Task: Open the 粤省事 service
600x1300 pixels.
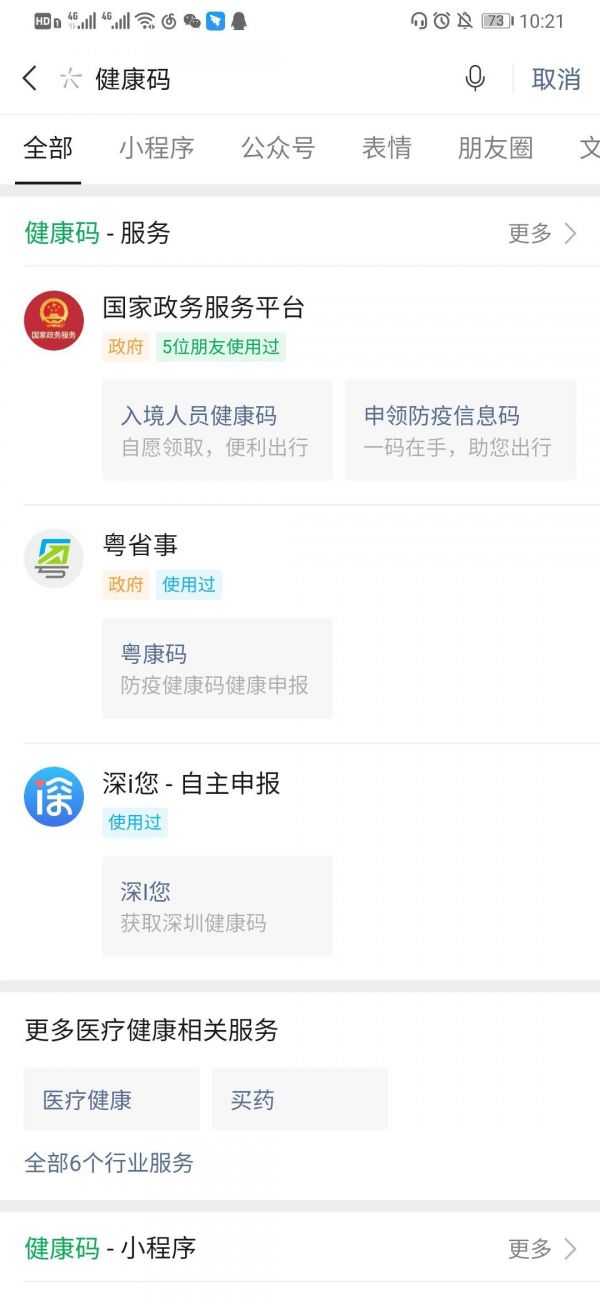Action: tap(140, 546)
